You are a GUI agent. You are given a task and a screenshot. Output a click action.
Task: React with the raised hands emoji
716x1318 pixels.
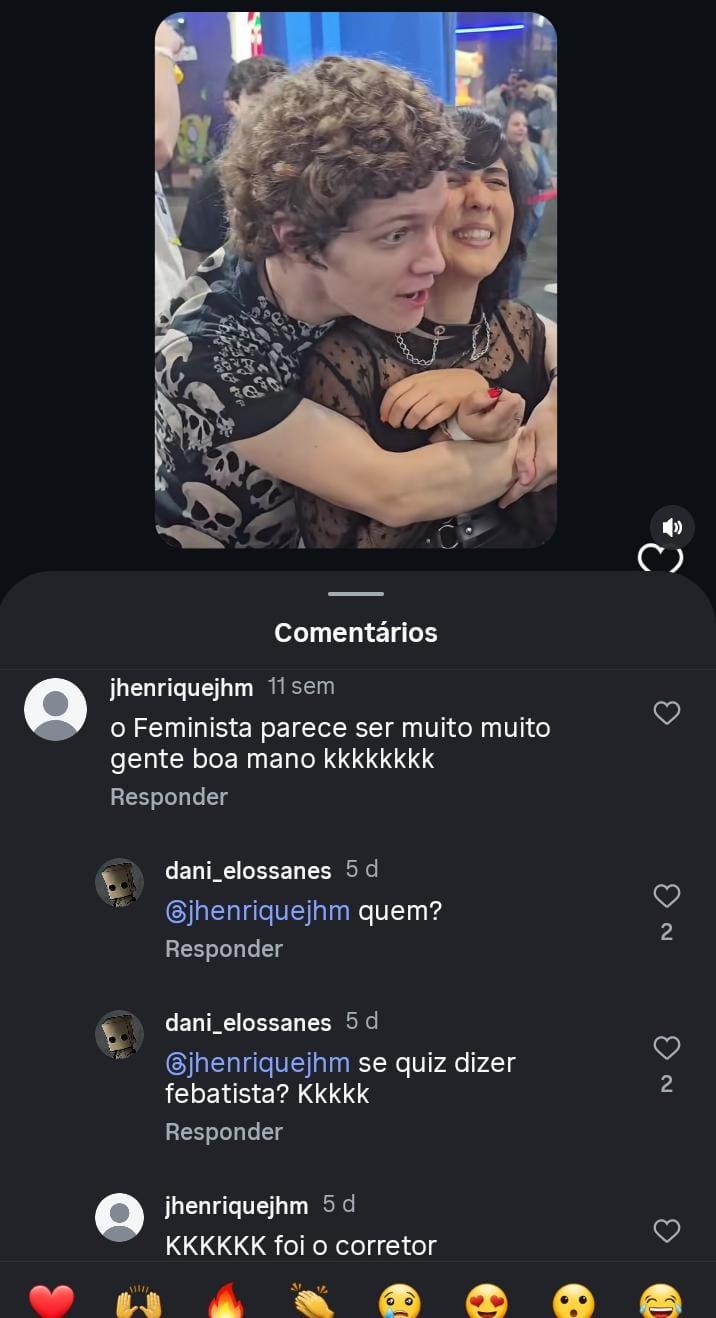(139, 1300)
